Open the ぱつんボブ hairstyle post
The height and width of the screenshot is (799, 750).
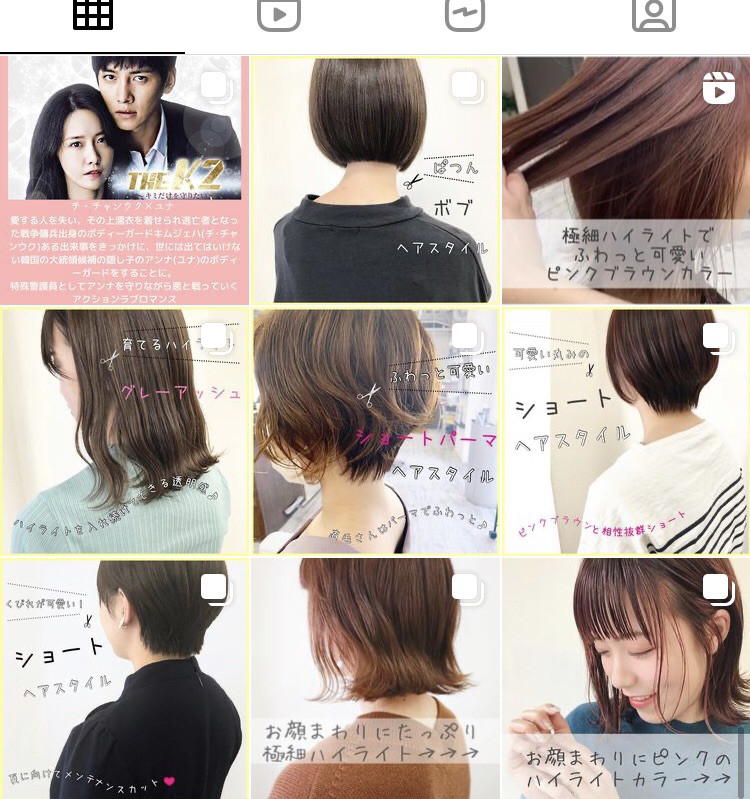(375, 180)
